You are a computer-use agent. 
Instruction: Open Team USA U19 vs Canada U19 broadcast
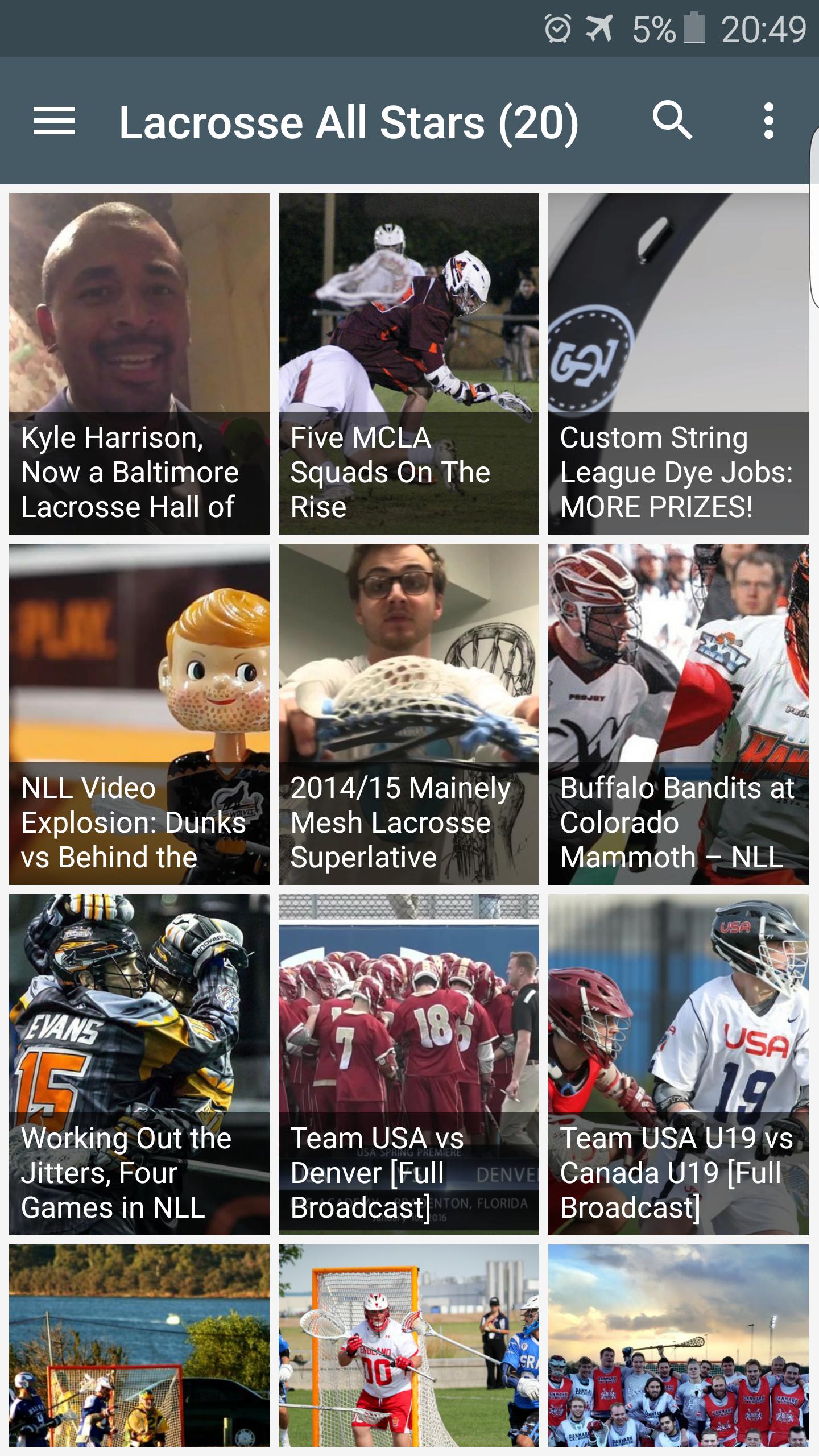(x=678, y=1065)
